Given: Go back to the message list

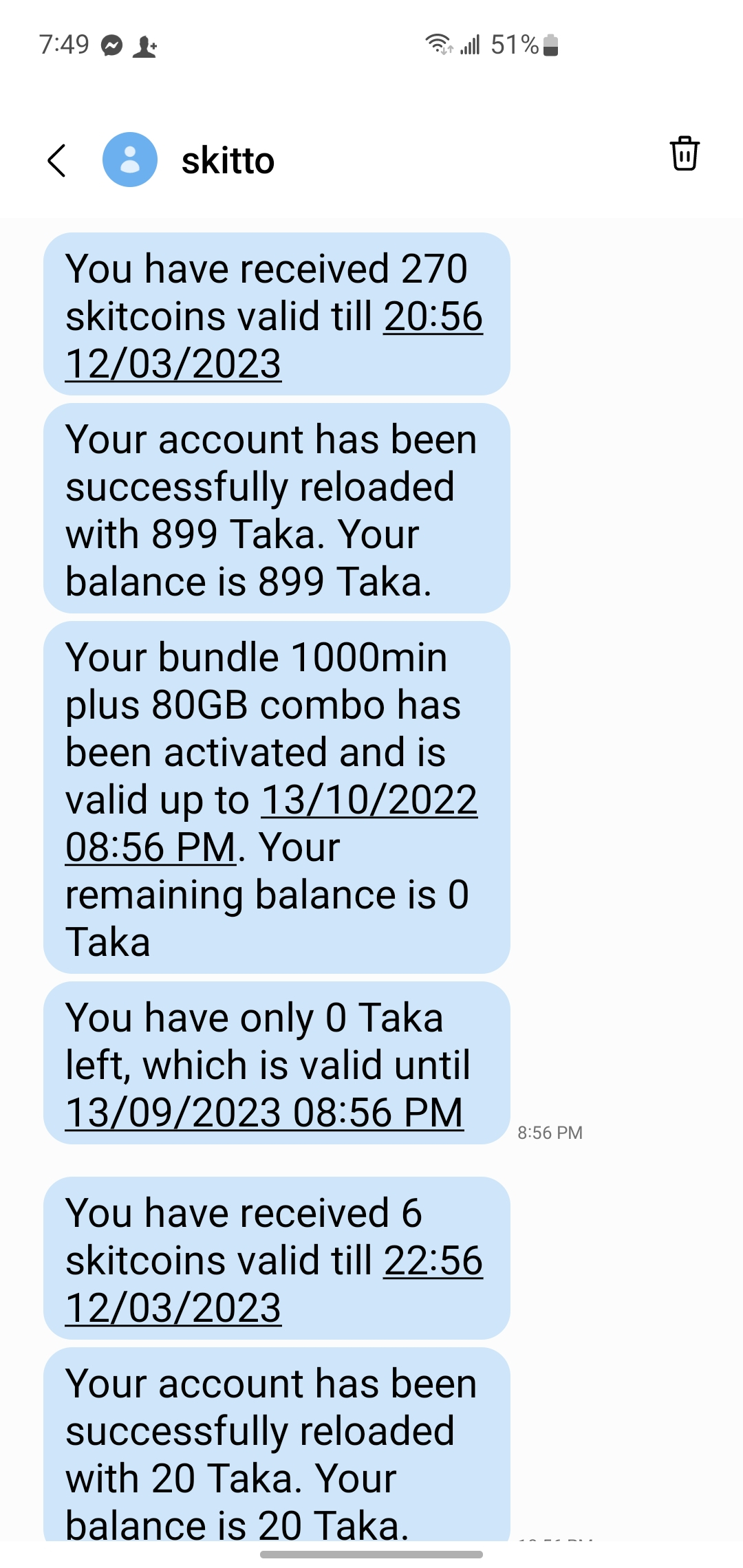Looking at the screenshot, I should coord(57,160).
